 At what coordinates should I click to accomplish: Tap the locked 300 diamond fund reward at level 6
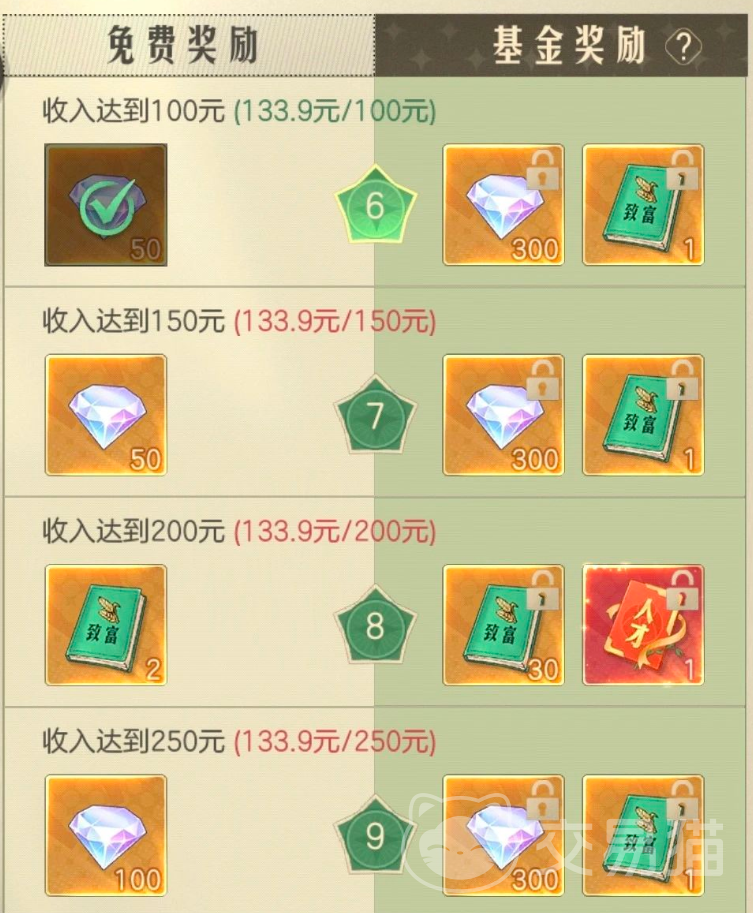(x=503, y=205)
